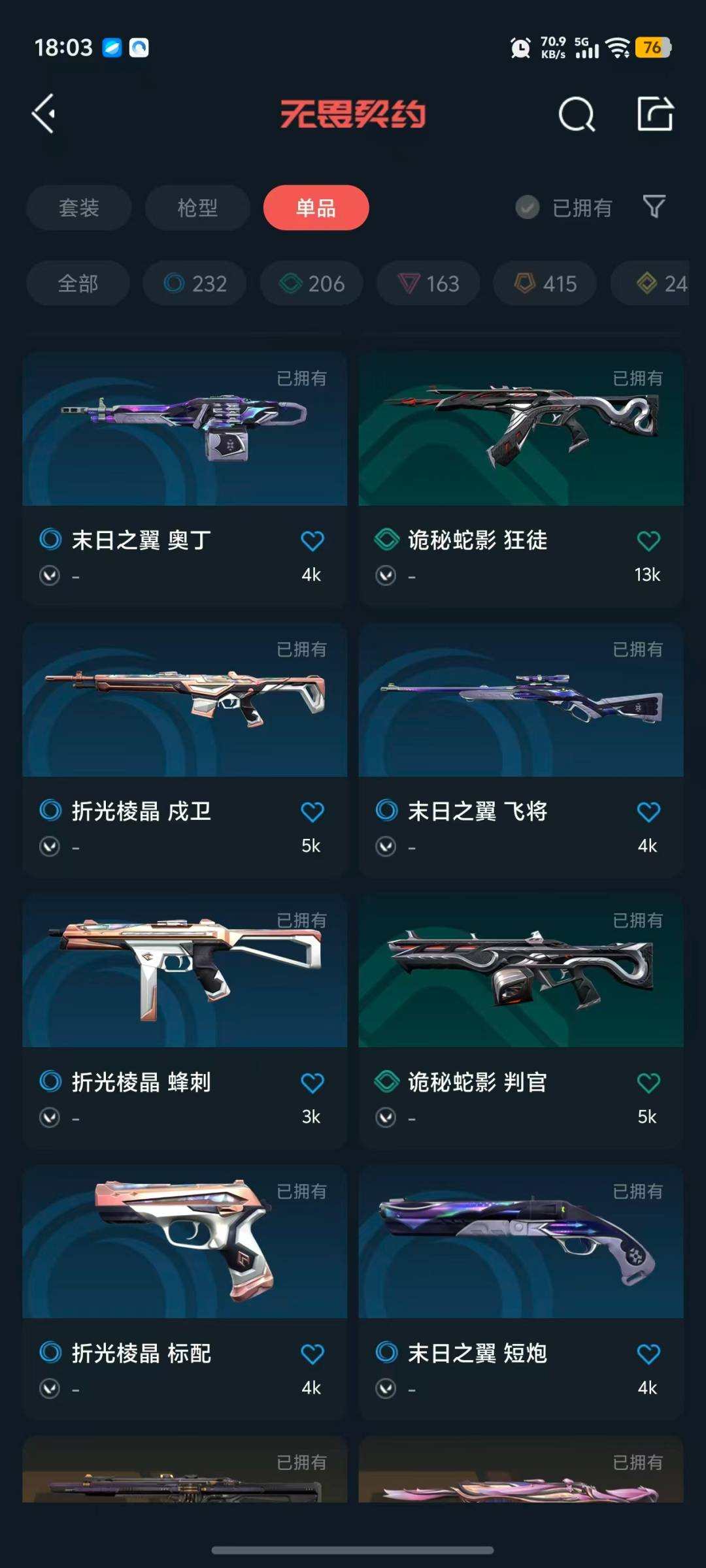This screenshot has height=1568, width=706.
Task: Open the filter funnel icon
Action: [654, 207]
